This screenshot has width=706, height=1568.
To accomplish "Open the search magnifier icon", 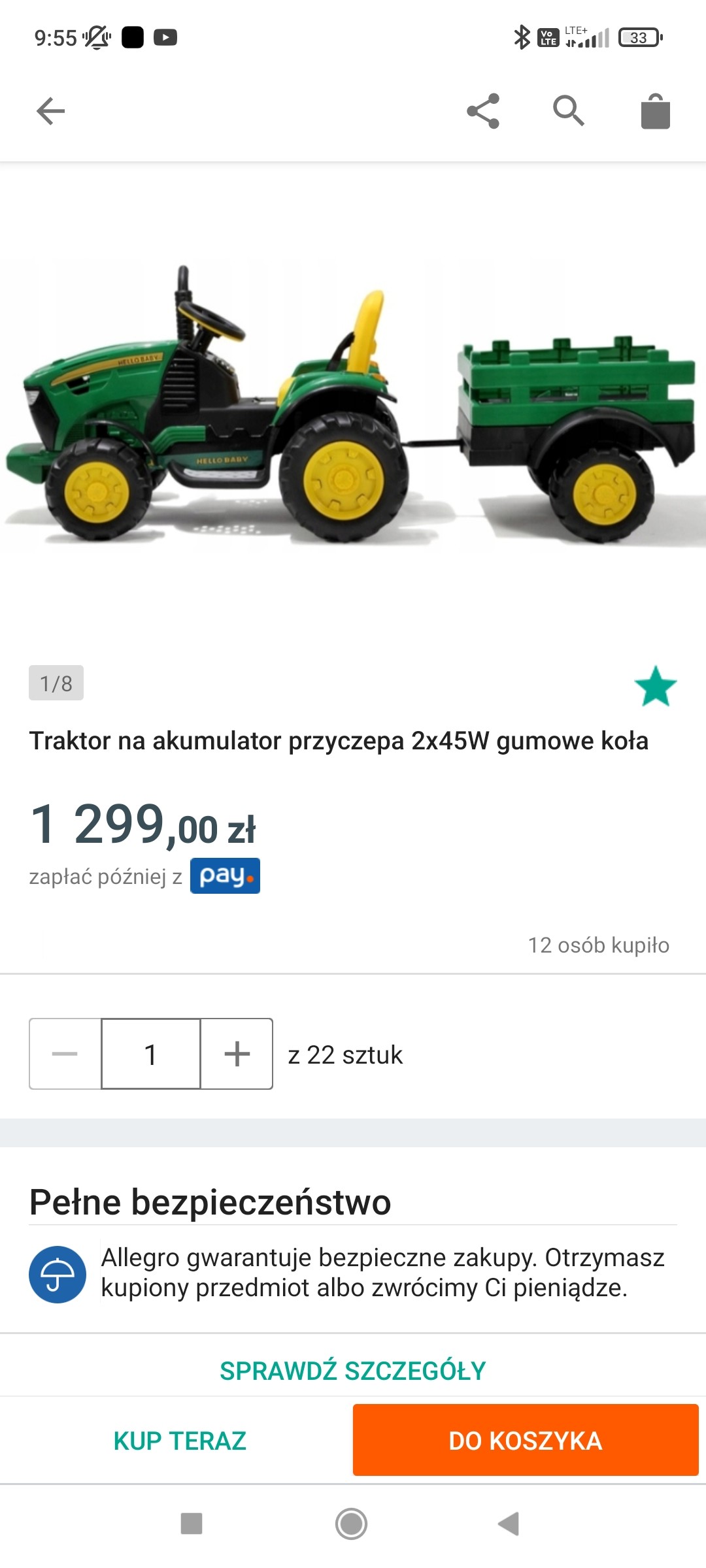I will click(x=568, y=111).
